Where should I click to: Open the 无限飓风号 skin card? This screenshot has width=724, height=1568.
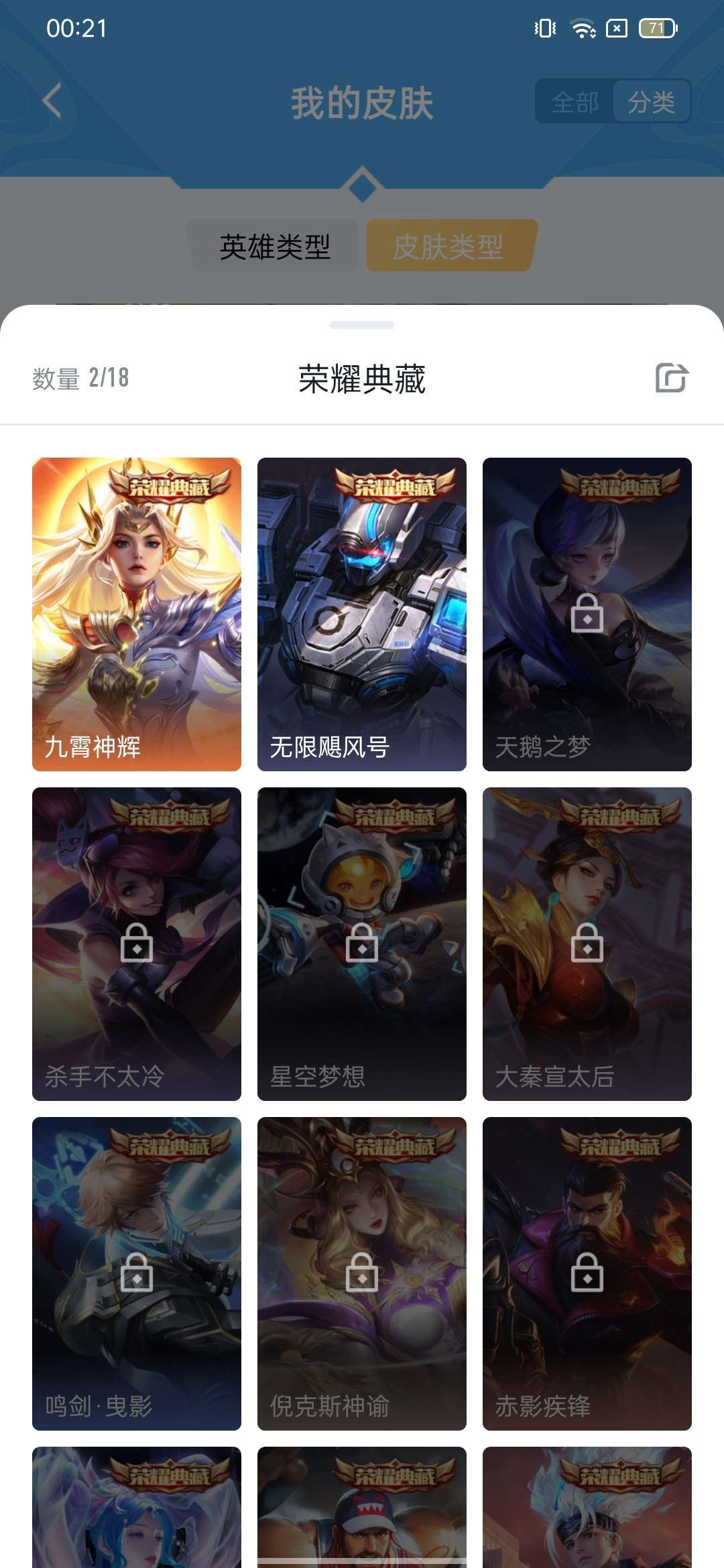pos(362,614)
